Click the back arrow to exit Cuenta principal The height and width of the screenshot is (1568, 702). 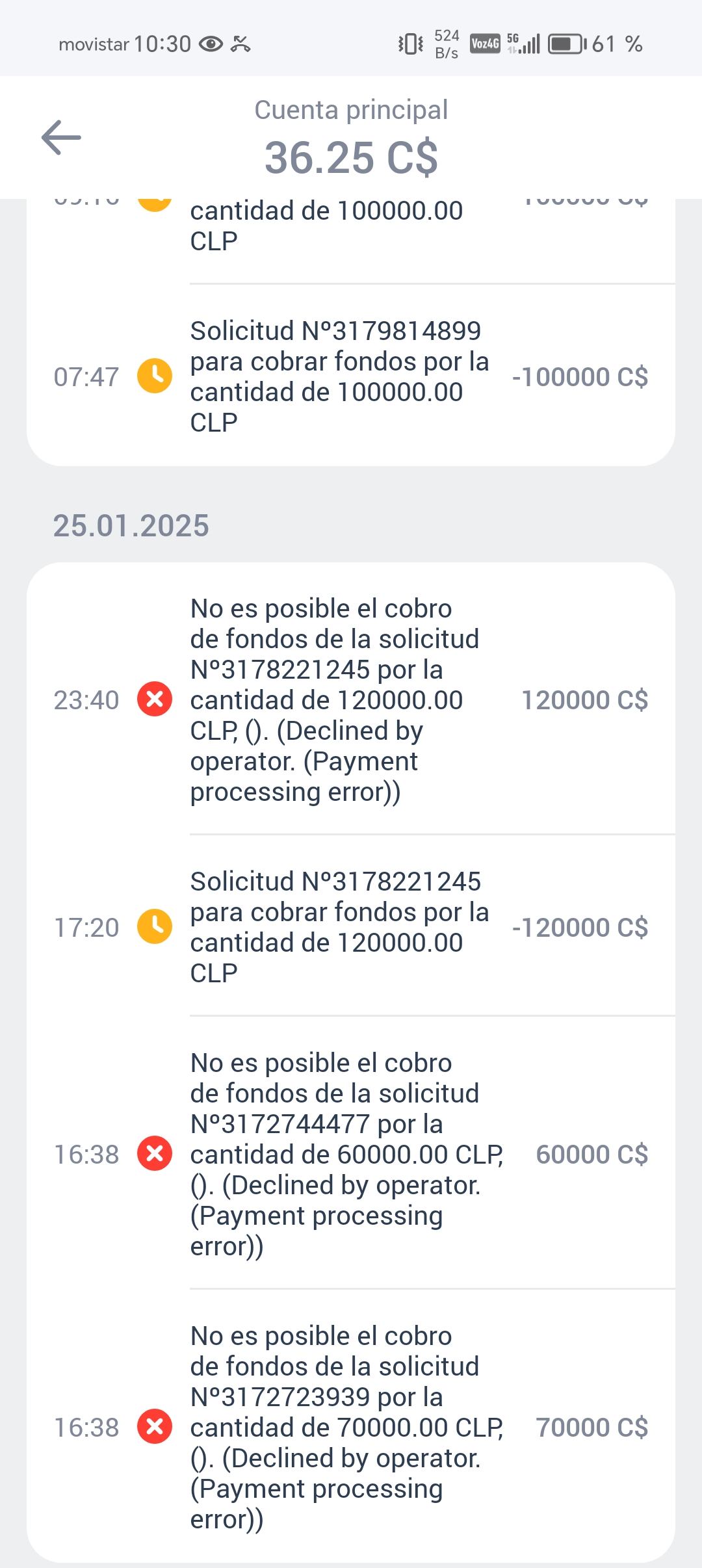61,137
